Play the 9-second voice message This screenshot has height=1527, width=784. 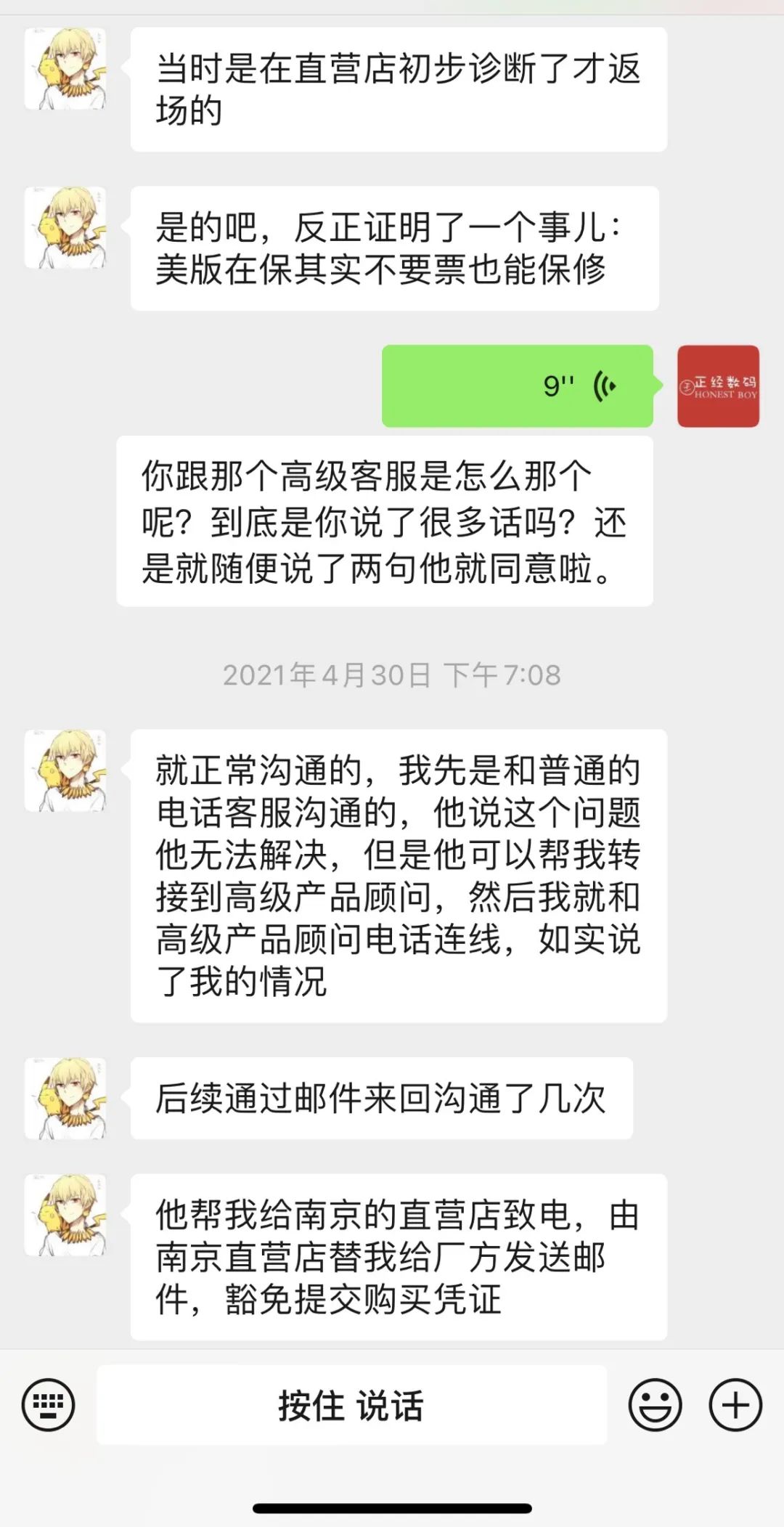[515, 385]
